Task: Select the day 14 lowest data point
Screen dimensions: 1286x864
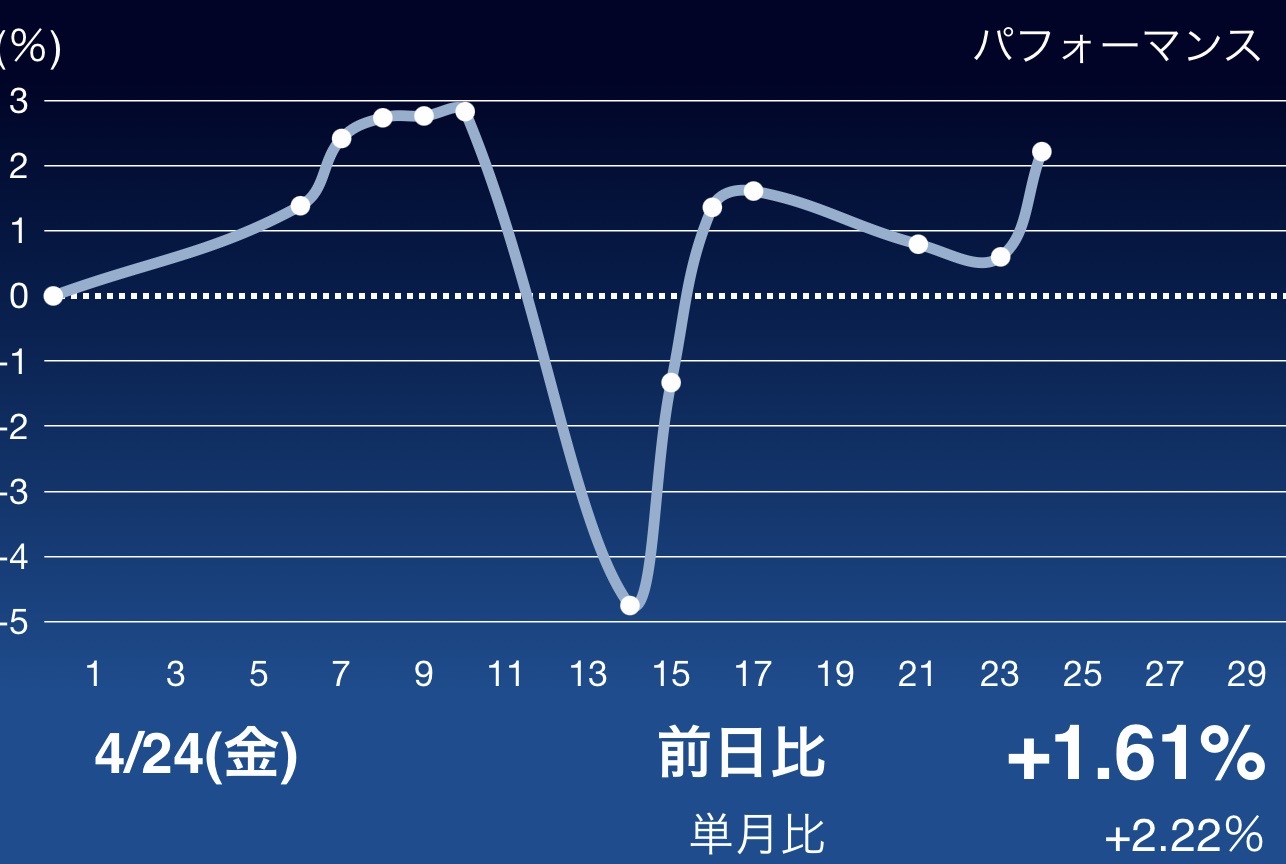Action: pos(629,605)
